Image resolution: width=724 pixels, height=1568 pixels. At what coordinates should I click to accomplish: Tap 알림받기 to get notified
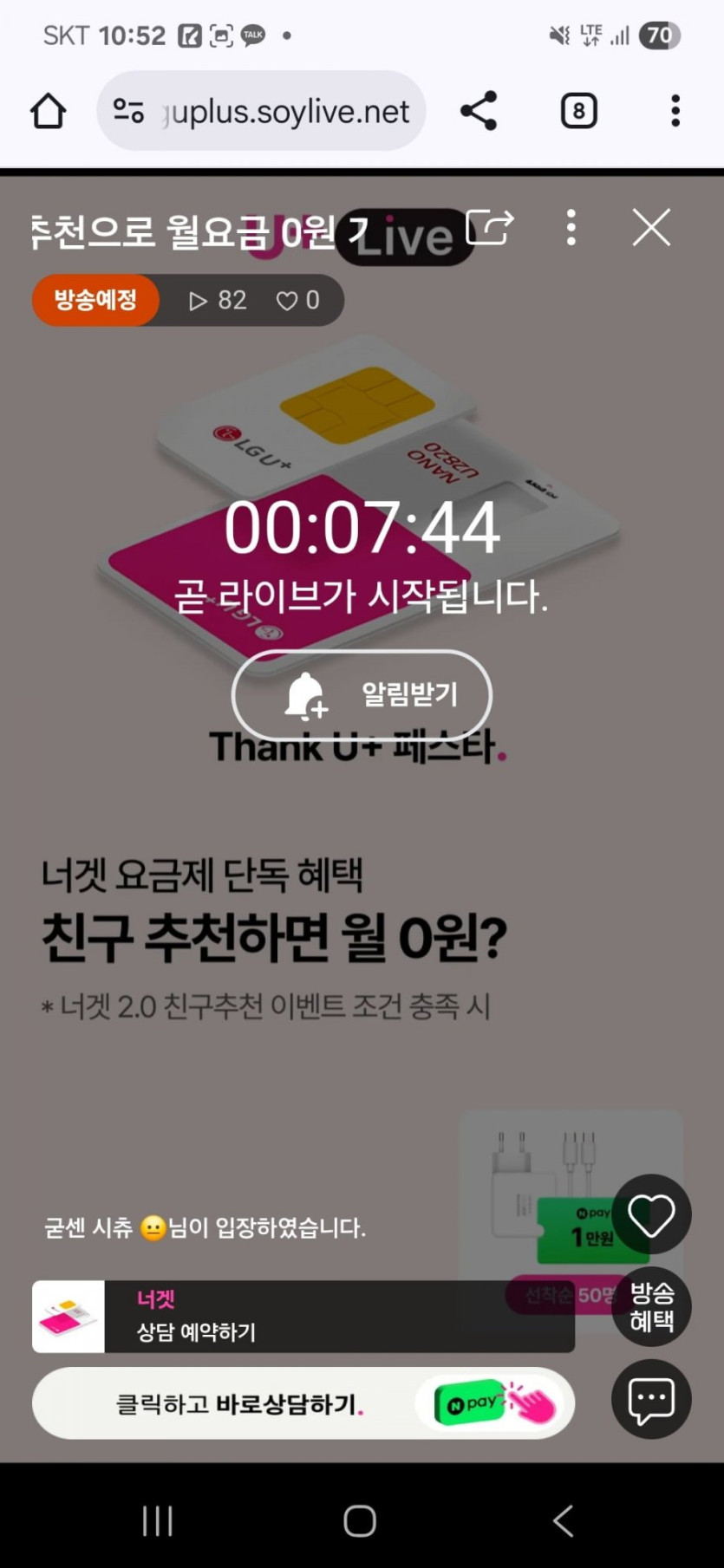(362, 695)
